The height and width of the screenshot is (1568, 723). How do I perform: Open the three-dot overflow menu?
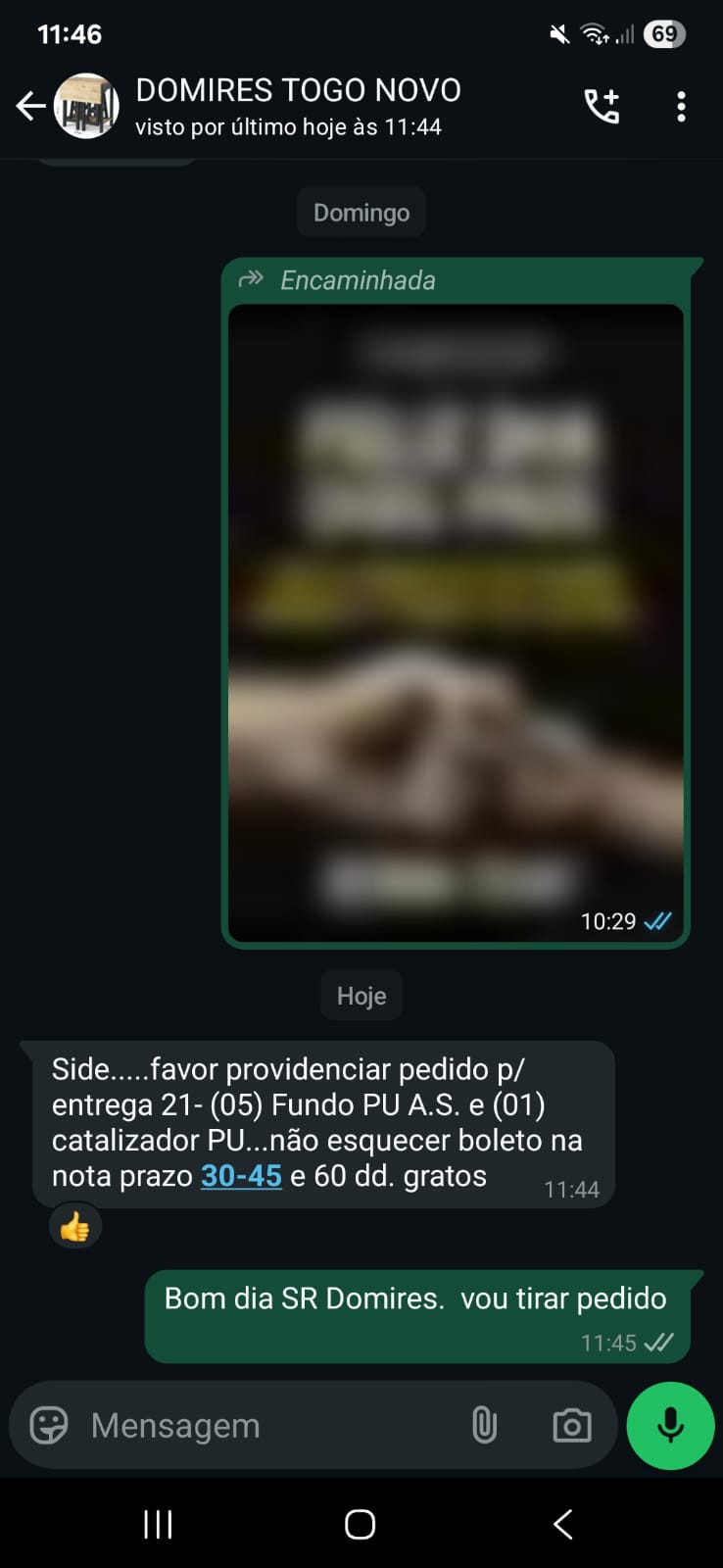[x=681, y=106]
